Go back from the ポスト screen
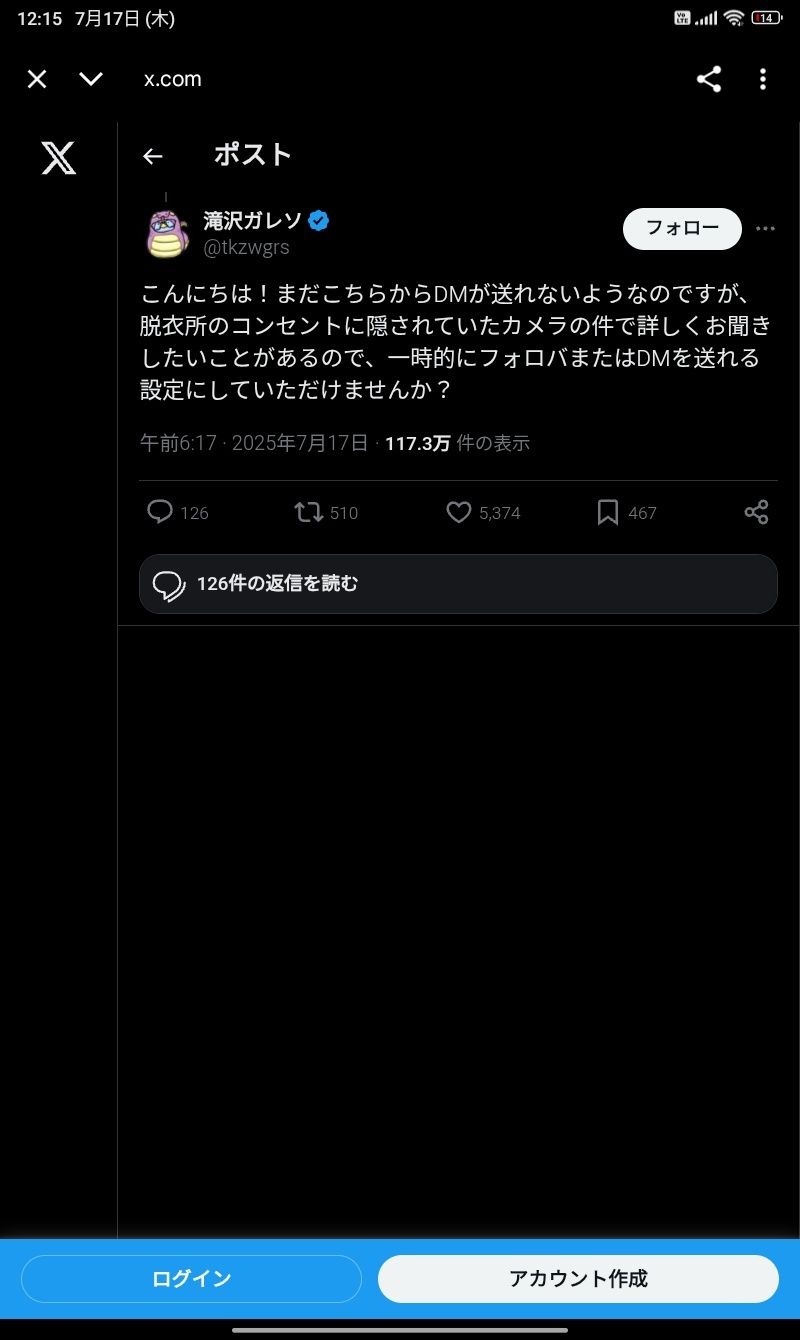800x1340 pixels. [x=152, y=156]
